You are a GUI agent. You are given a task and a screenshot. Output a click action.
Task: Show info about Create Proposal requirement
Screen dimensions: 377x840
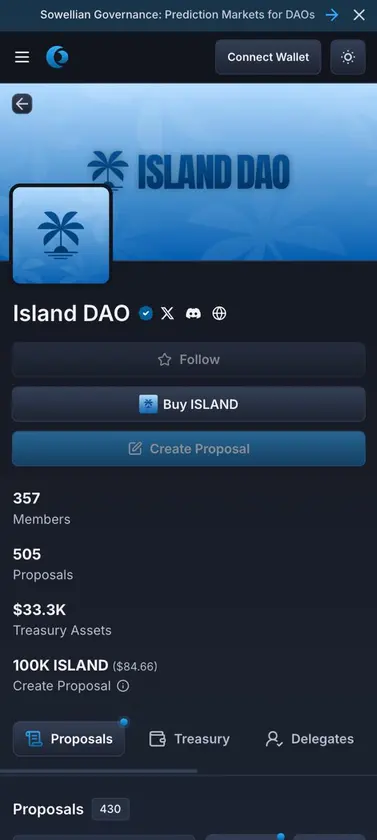pyautogui.click(x=123, y=686)
